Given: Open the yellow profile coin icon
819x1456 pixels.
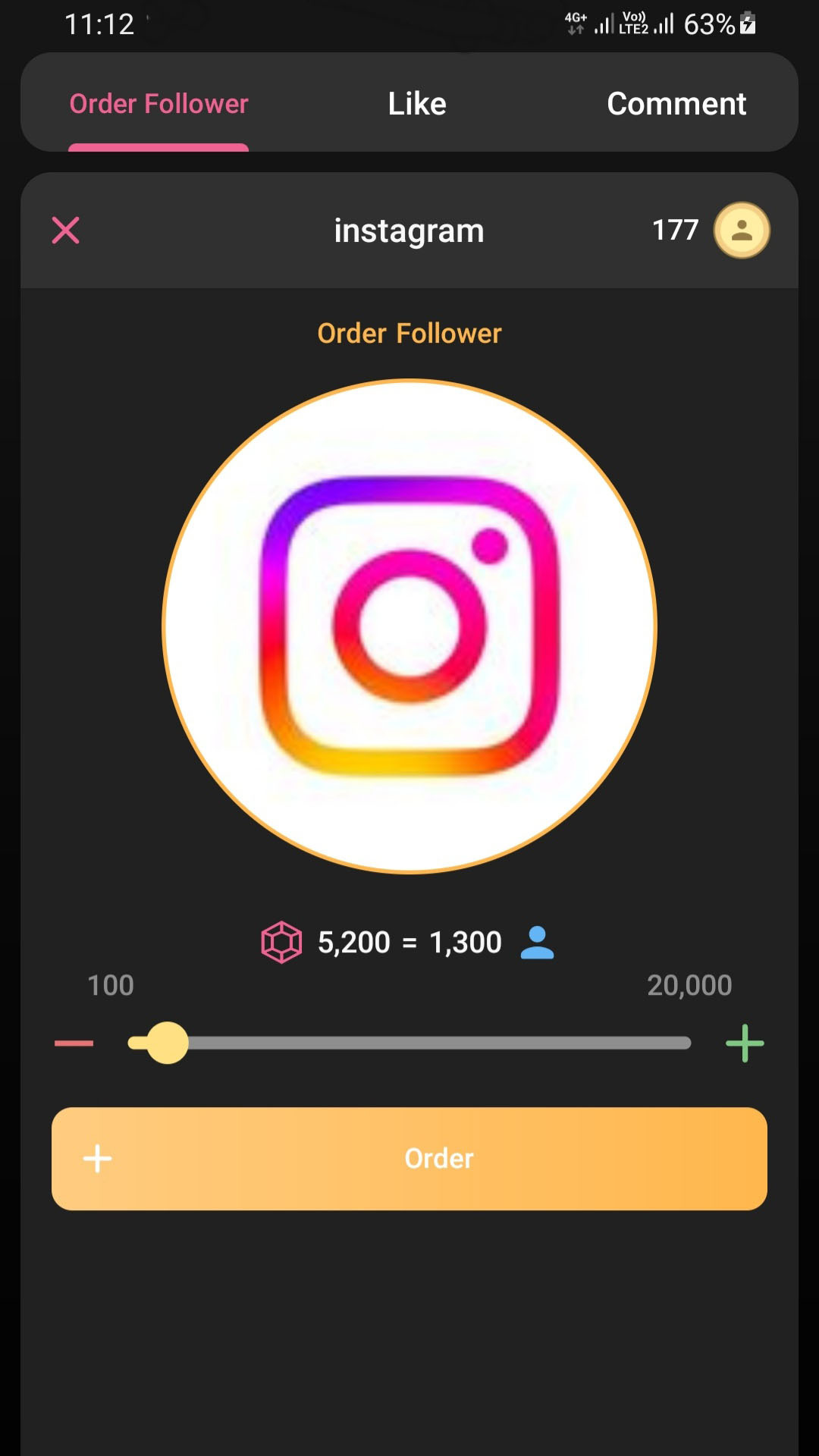Looking at the screenshot, I should 742,231.
